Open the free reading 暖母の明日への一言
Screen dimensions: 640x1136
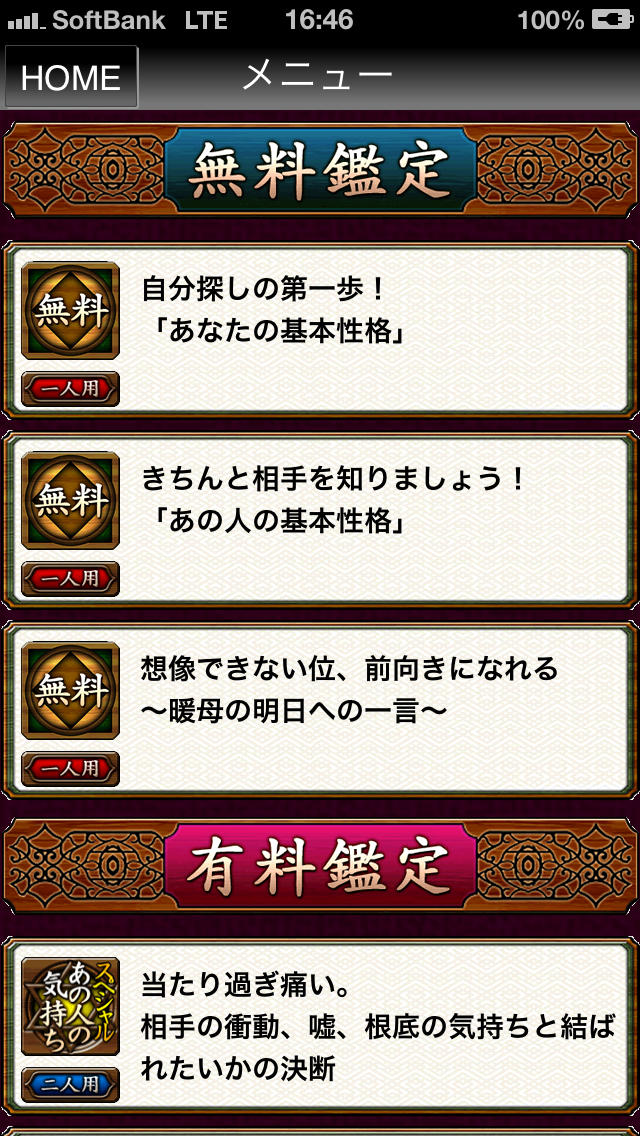tap(320, 708)
